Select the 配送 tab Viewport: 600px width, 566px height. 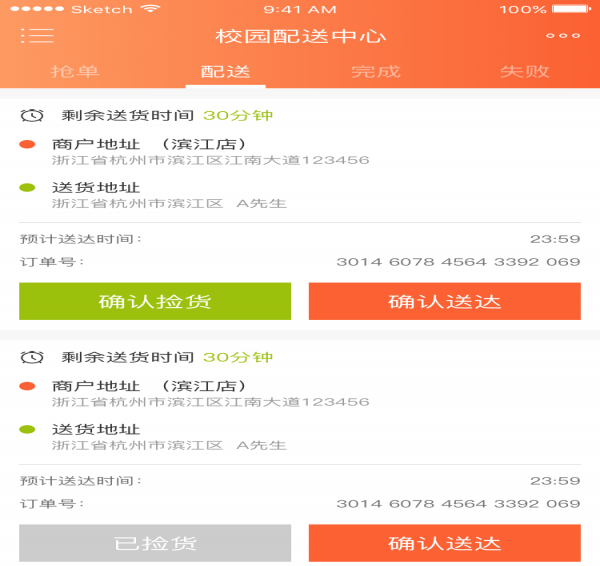pos(225,72)
